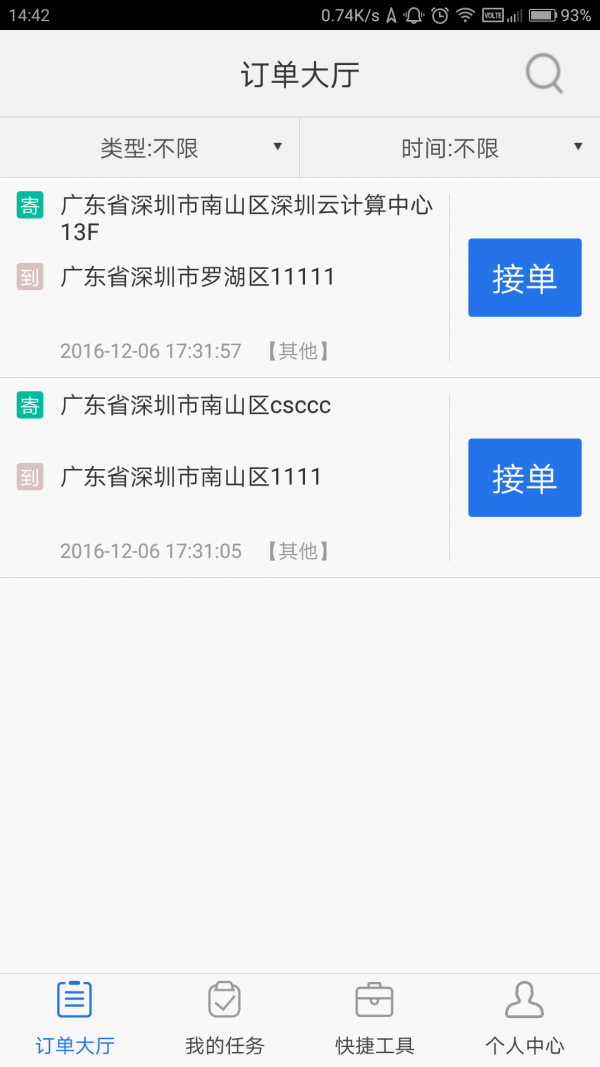Screen dimensions: 600x1067
Task: Switch to the 快捷工具 tab
Action: pyautogui.click(x=375, y=1019)
